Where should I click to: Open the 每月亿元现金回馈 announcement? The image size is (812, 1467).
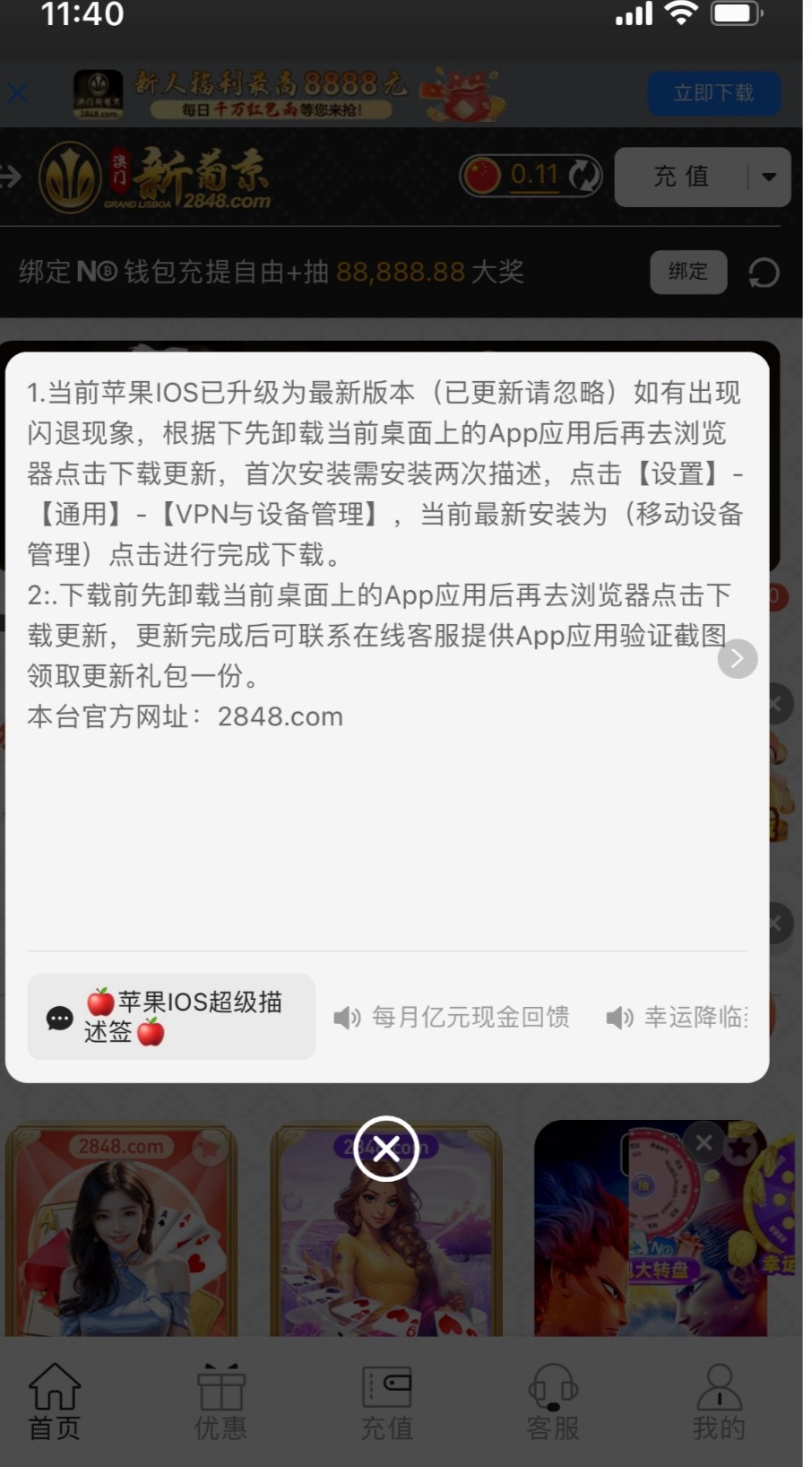tap(453, 1017)
